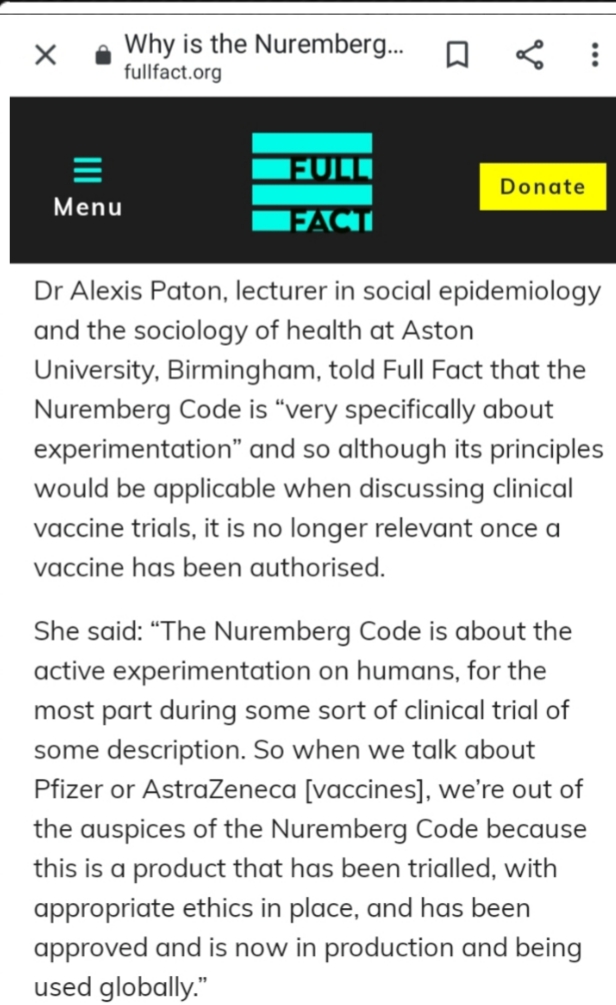Open the browser overflow menu
616x1005 pixels.
(595, 55)
